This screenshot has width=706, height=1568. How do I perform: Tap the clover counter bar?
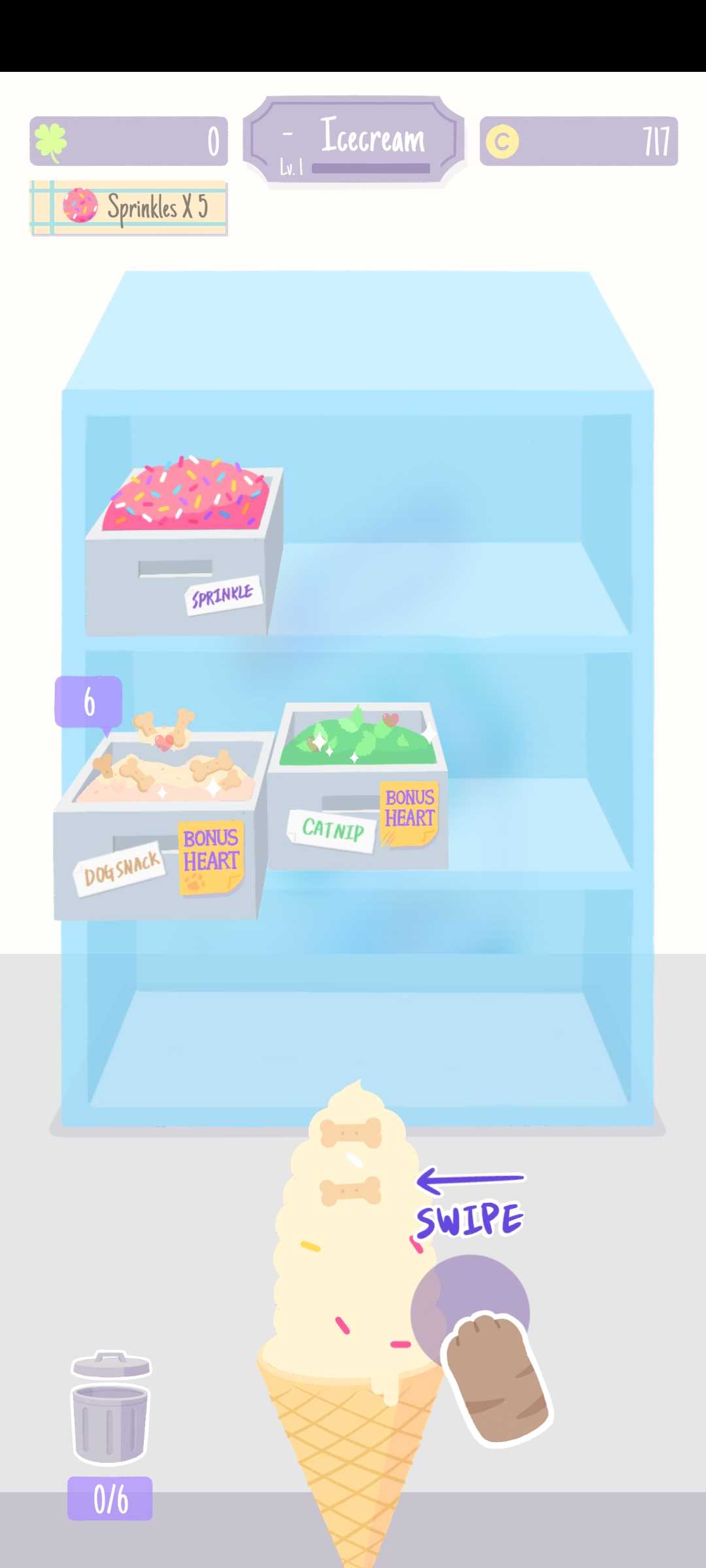pos(129,141)
